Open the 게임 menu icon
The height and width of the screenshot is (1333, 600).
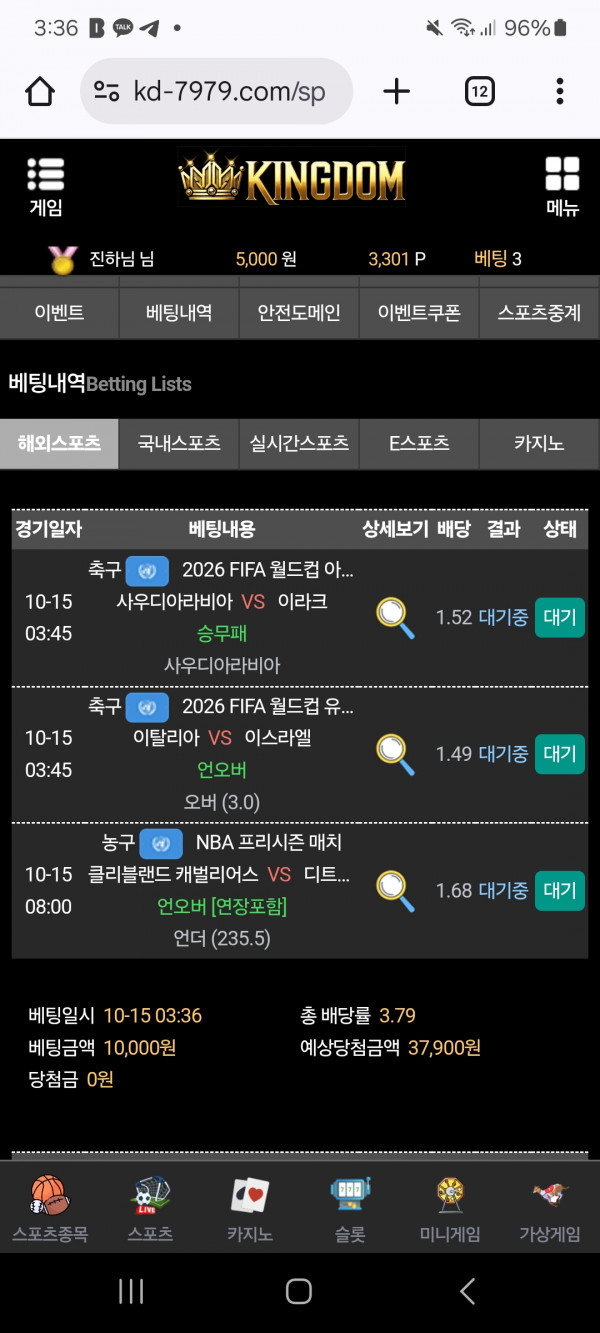click(46, 187)
